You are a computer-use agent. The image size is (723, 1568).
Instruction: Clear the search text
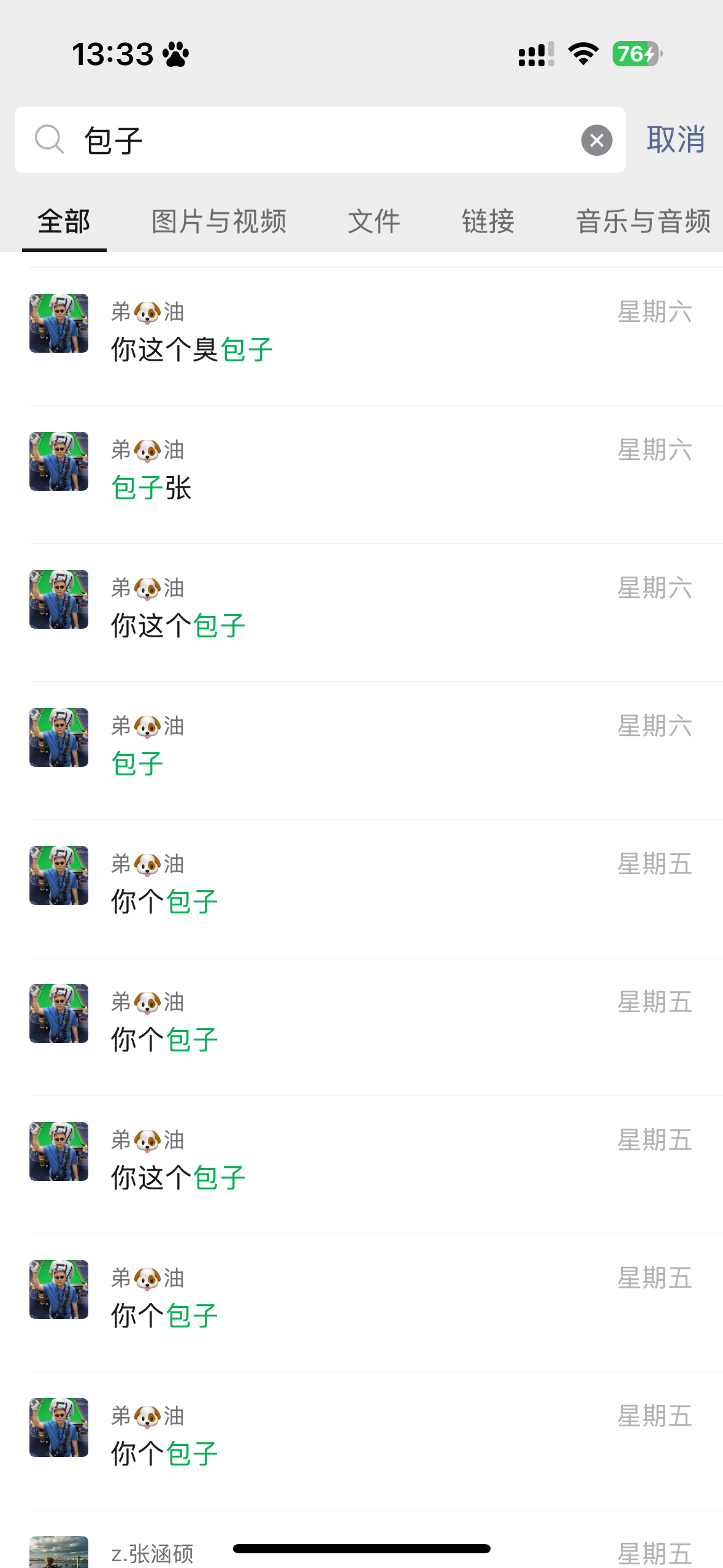(x=596, y=140)
